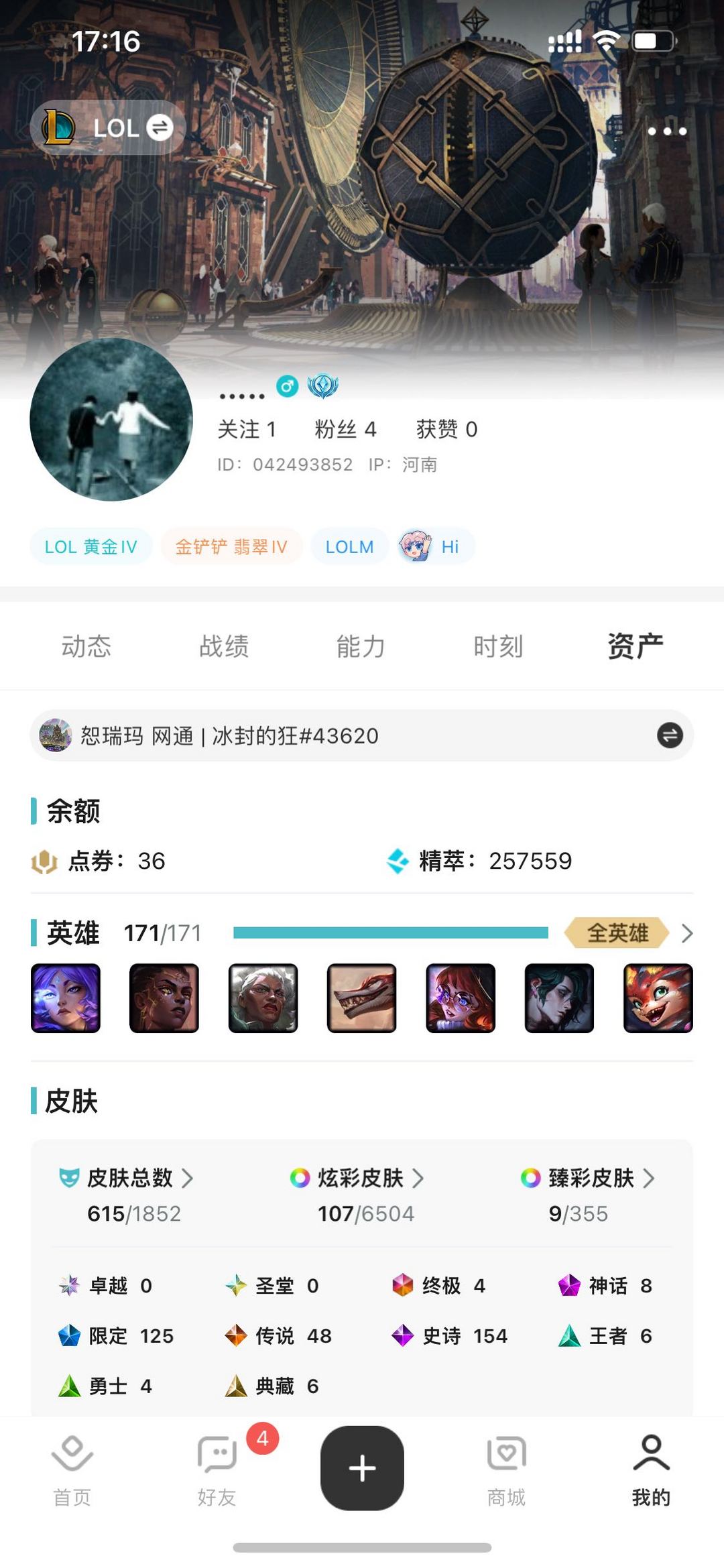The image size is (724, 1568).
Task: Click the male gender symbol beside the username
Action: click(287, 385)
